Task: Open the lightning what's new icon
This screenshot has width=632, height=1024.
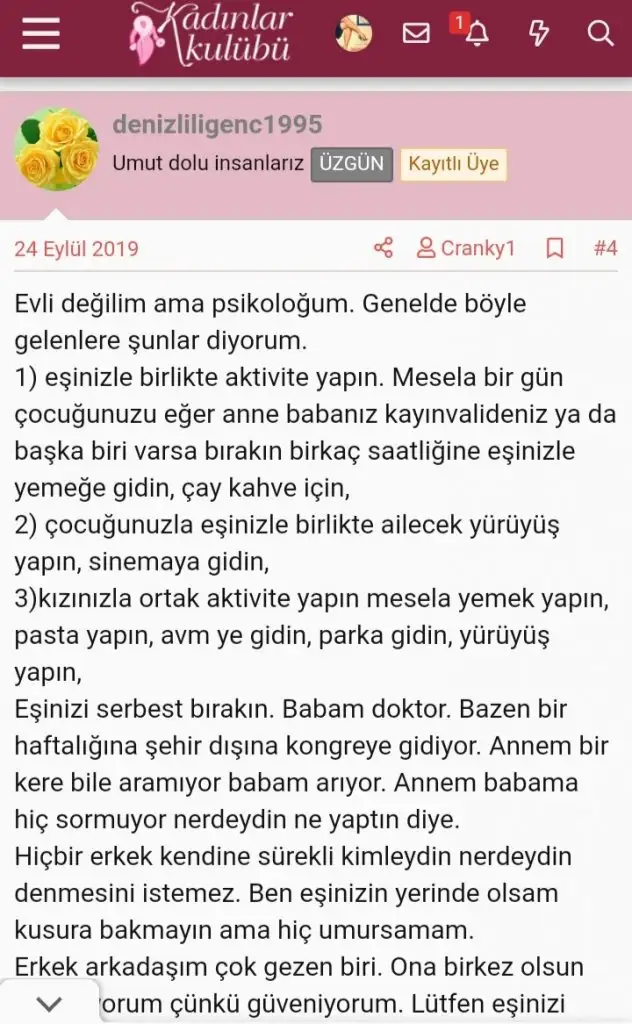Action: click(539, 34)
